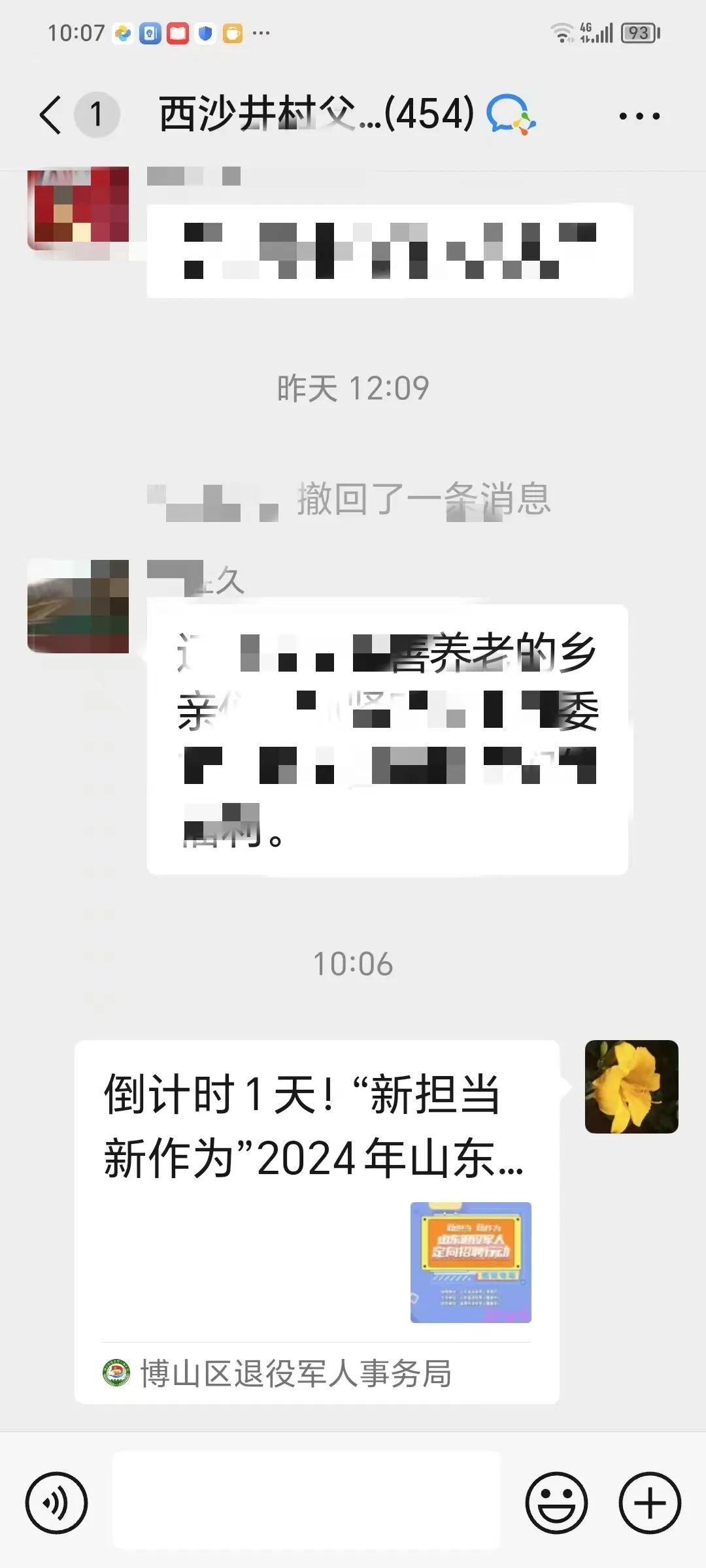Open profile of sender mentioning 养老的乡亲
Screen dimensions: 706x1568
click(78, 606)
